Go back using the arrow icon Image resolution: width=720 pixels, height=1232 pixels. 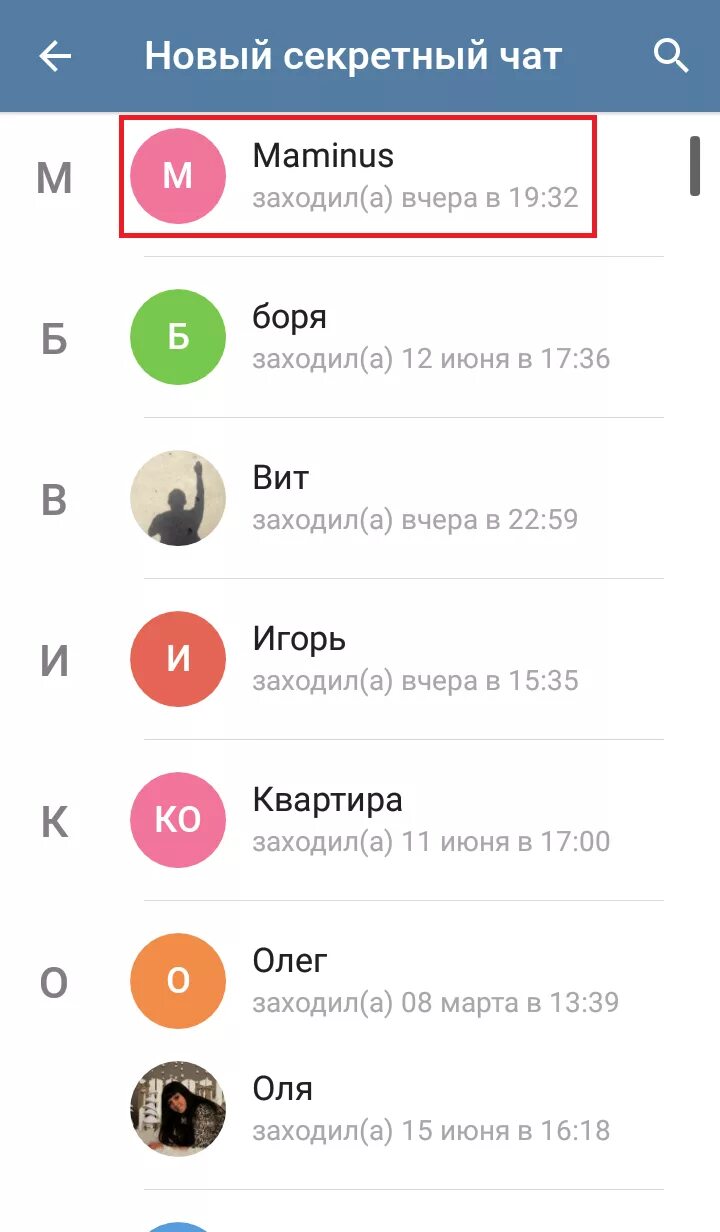click(x=55, y=57)
